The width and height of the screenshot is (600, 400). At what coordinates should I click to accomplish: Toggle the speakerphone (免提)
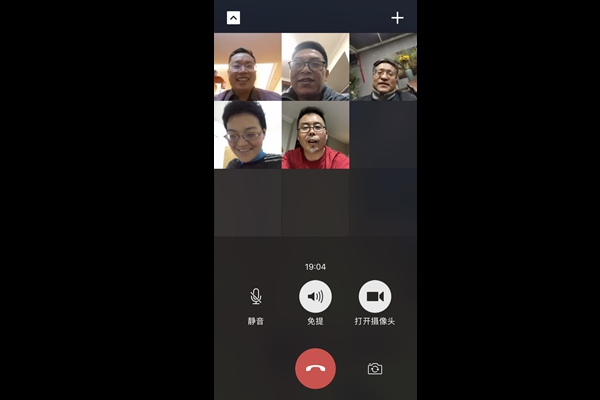[x=315, y=296]
